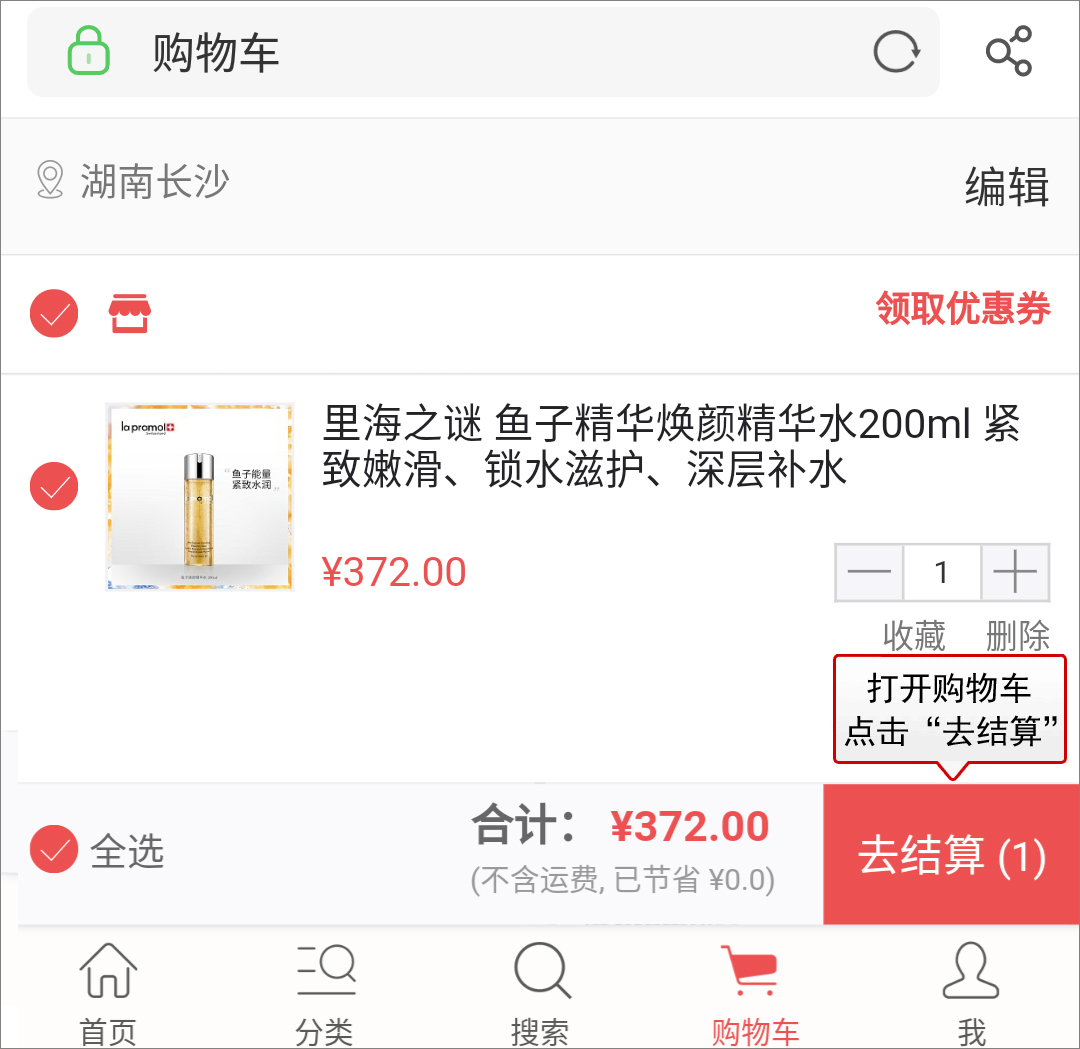Reload the page with the refresh icon

(x=896, y=52)
